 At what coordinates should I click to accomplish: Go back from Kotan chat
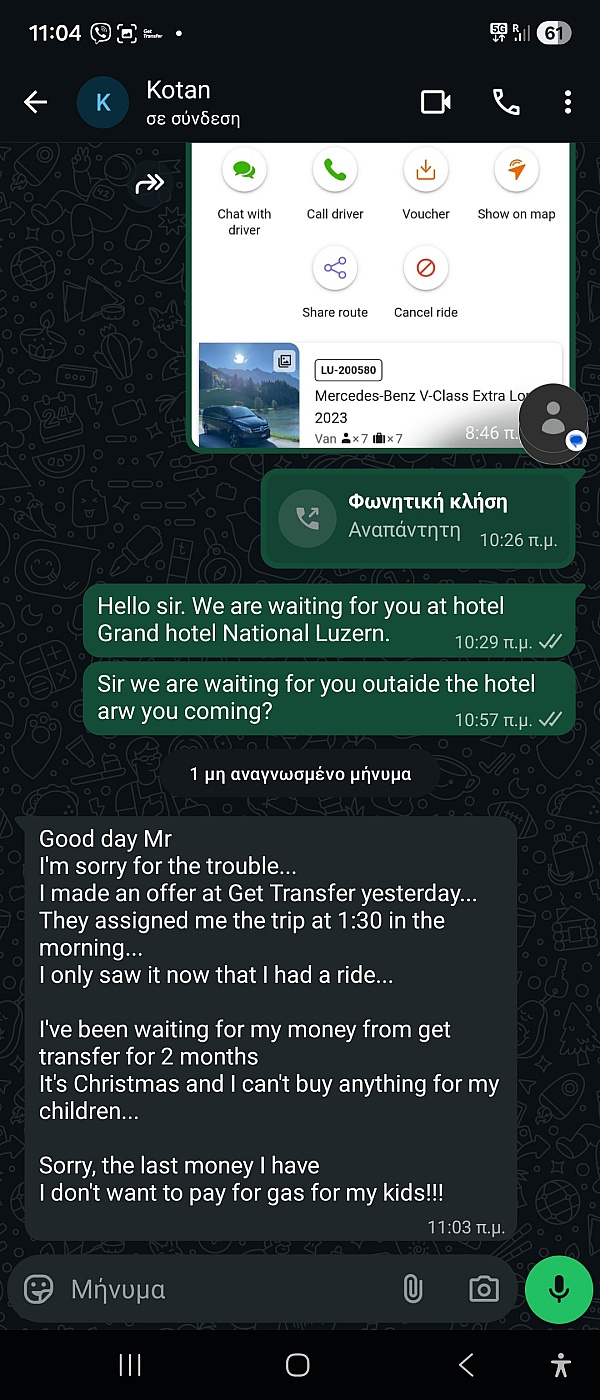pos(36,102)
